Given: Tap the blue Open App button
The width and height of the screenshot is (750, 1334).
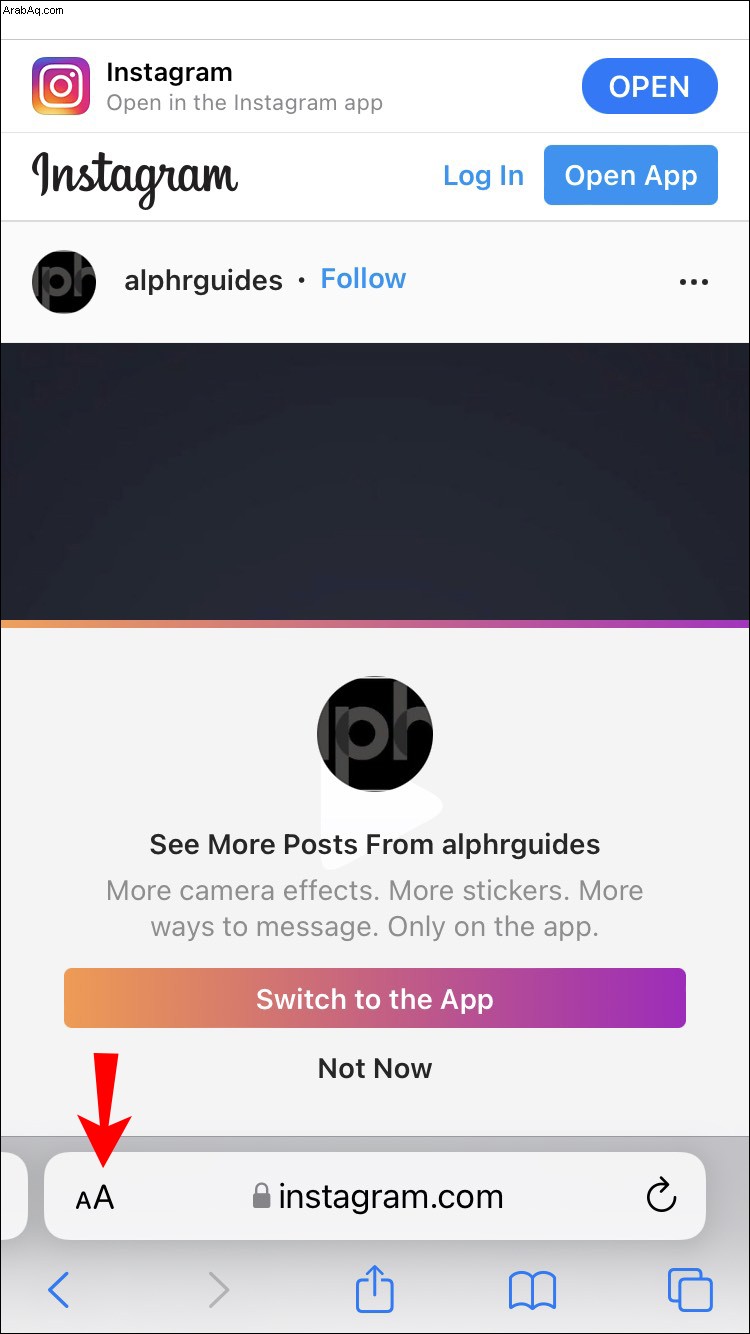Looking at the screenshot, I should pos(630,176).
